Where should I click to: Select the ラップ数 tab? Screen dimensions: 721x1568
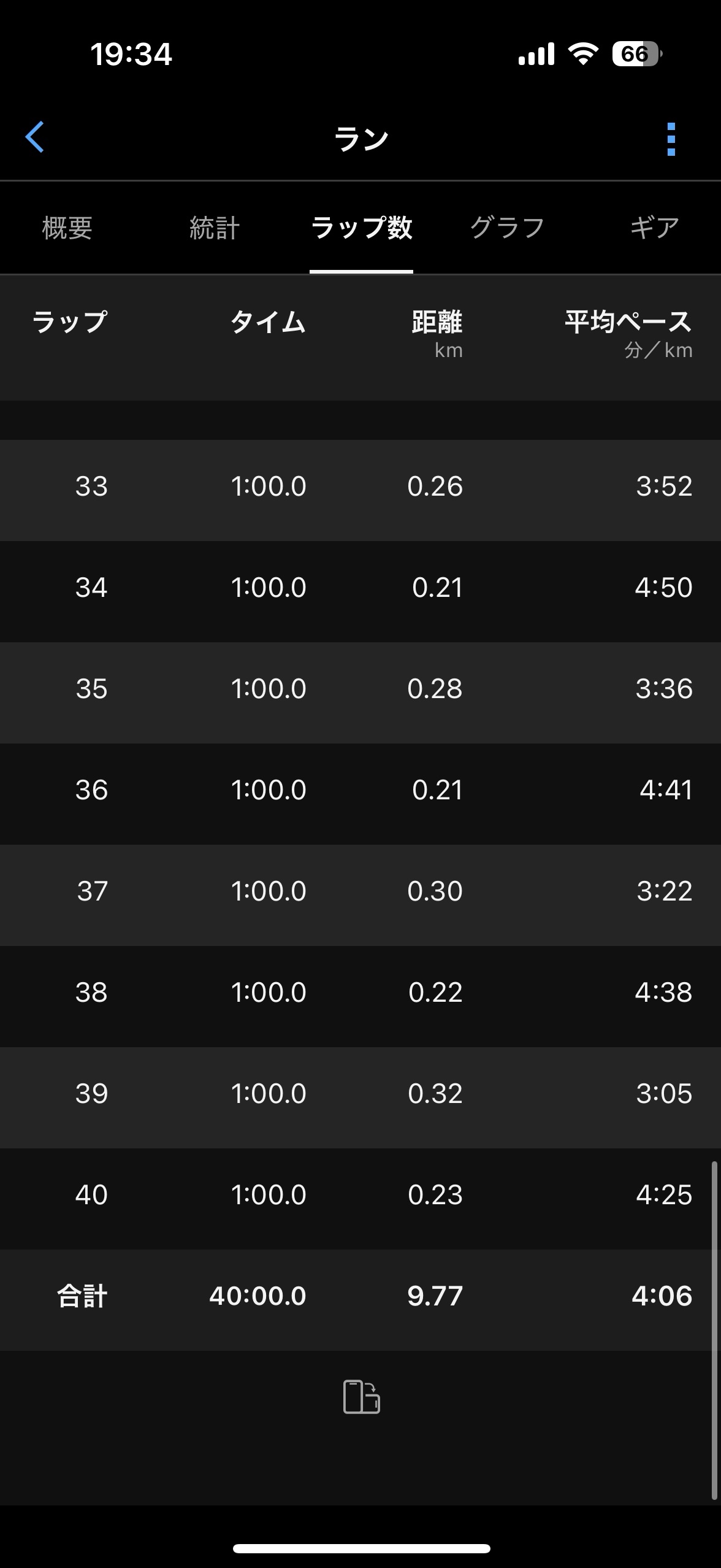pyautogui.click(x=361, y=228)
